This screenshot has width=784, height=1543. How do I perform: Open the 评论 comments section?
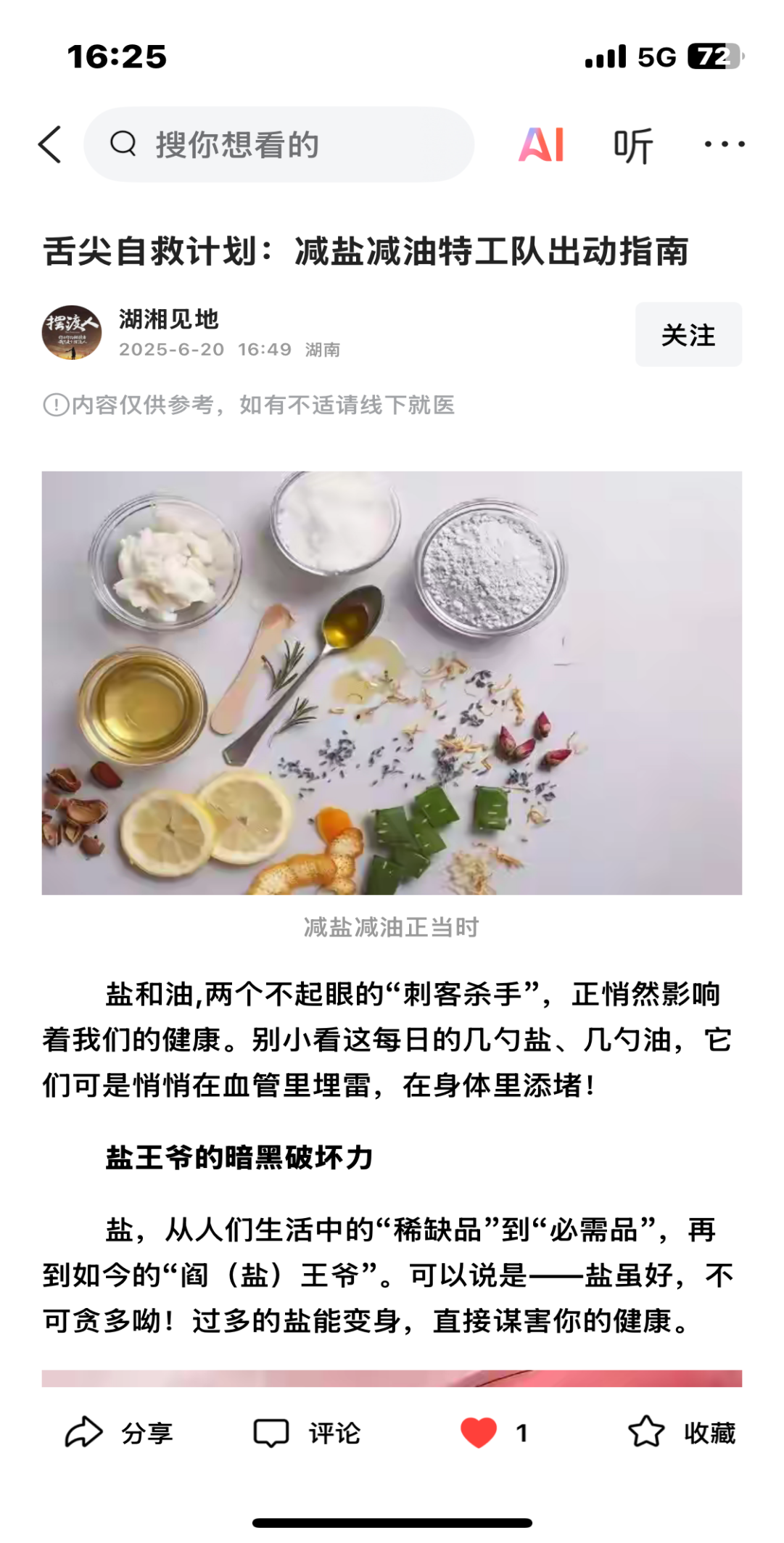click(307, 1432)
